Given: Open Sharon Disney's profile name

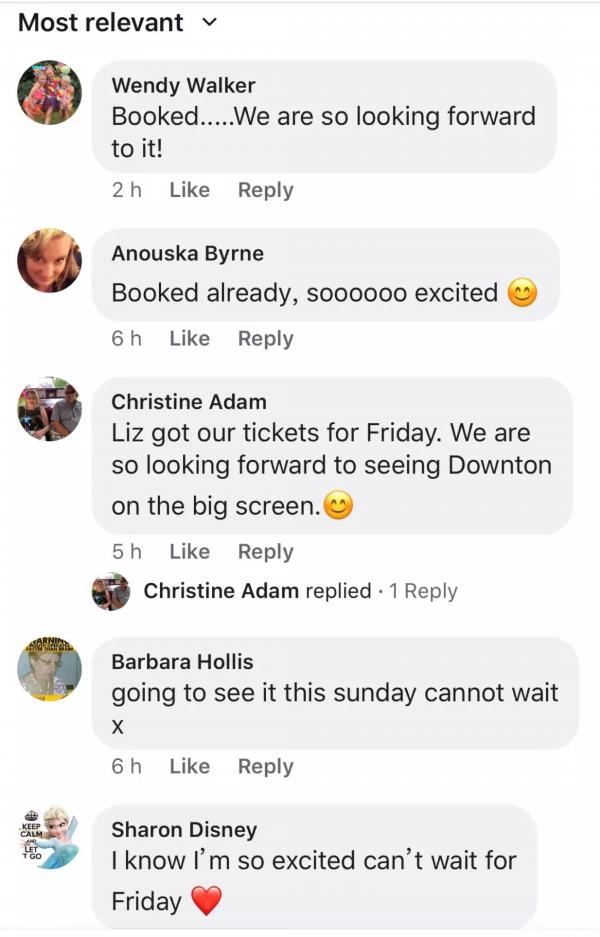Looking at the screenshot, I should [184, 830].
